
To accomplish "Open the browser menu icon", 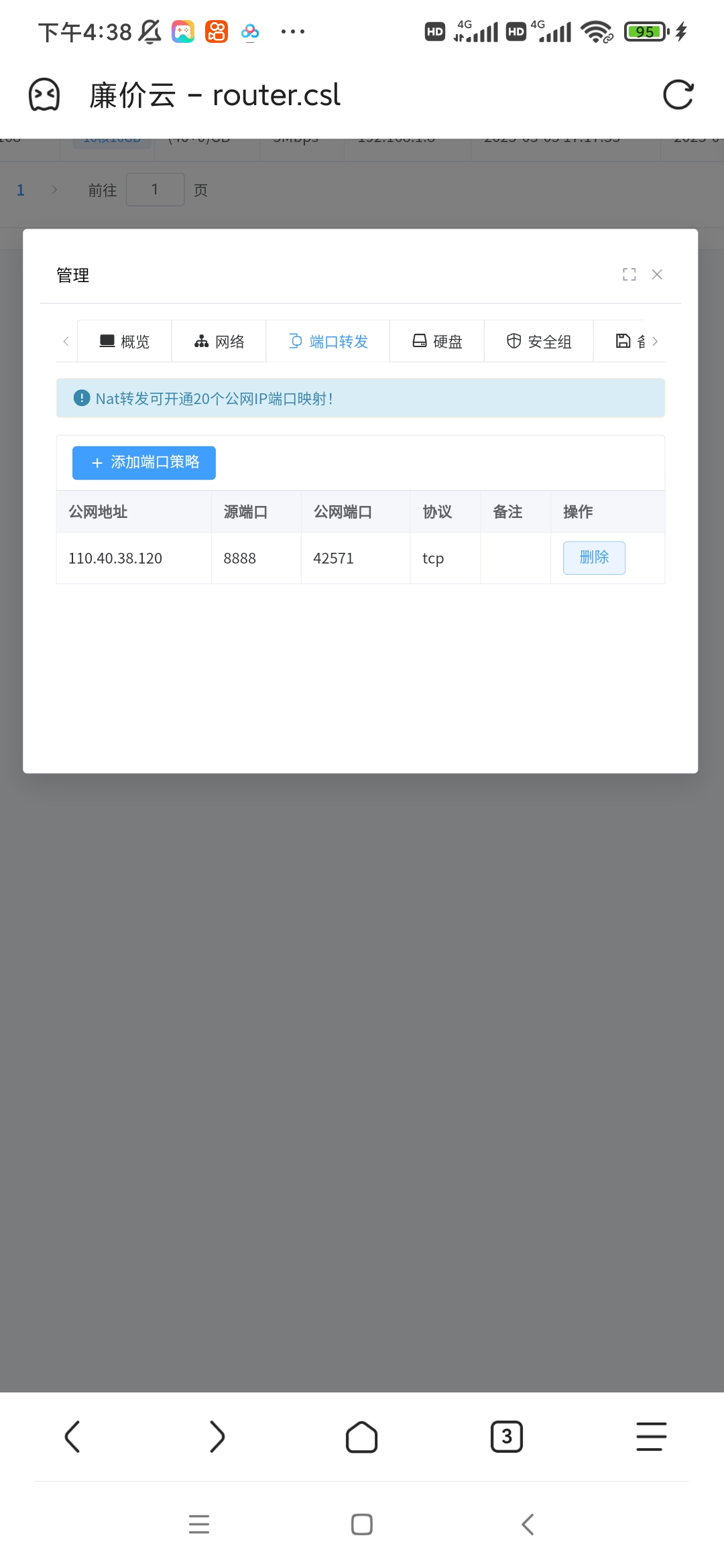I will click(651, 1437).
